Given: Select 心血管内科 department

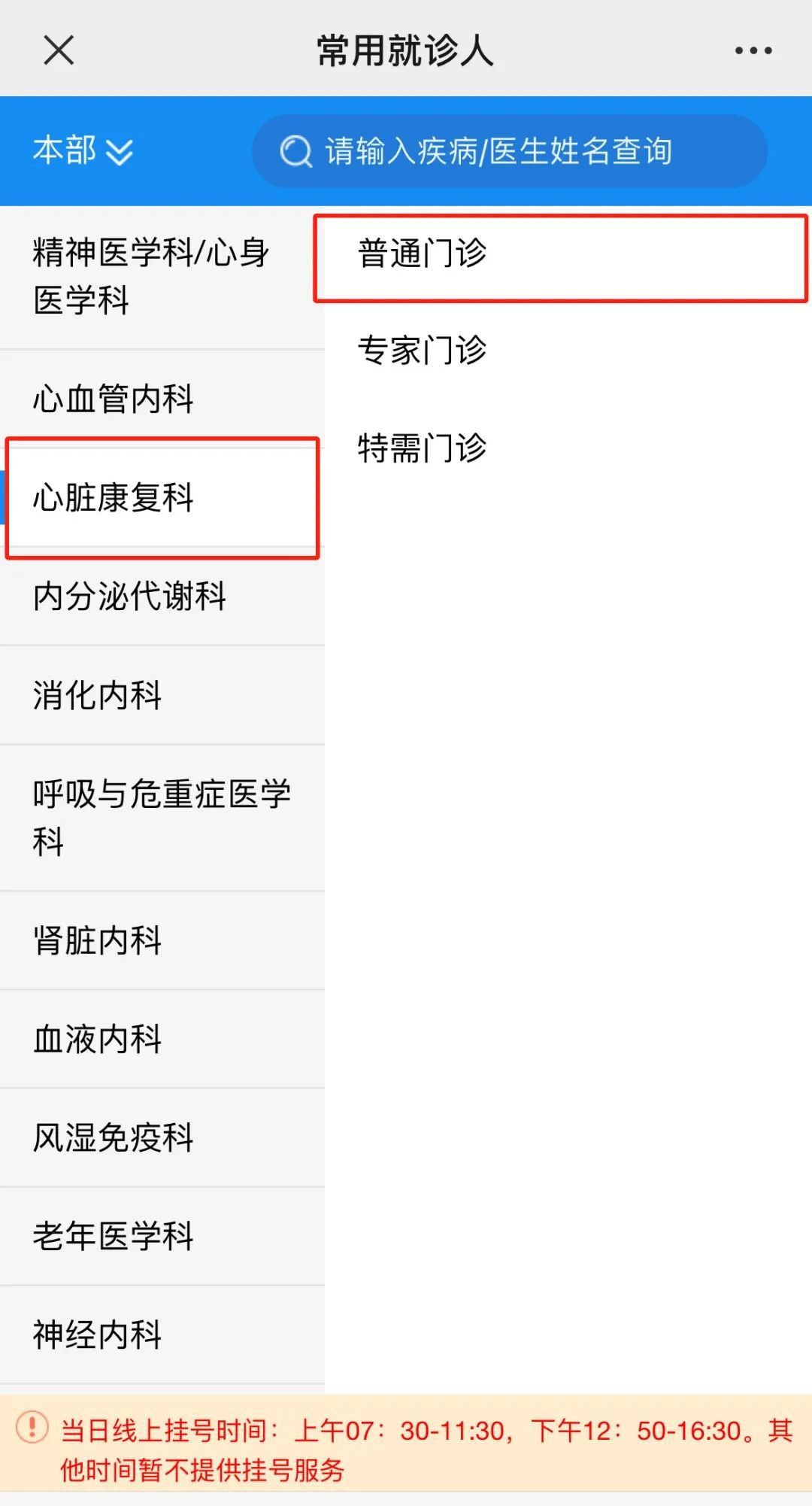Looking at the screenshot, I should 162,399.
